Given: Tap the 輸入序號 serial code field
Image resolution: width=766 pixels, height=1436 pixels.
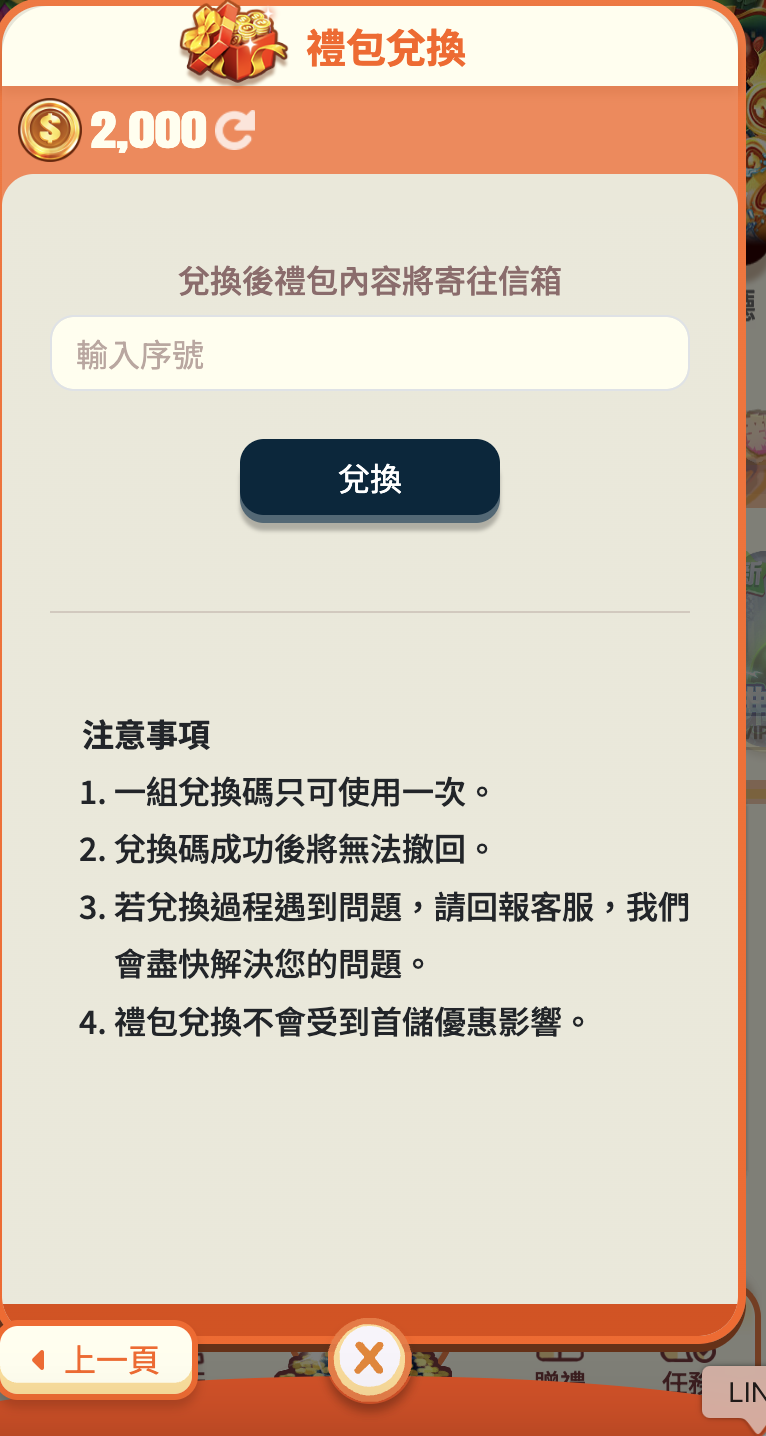Looking at the screenshot, I should (370, 354).
